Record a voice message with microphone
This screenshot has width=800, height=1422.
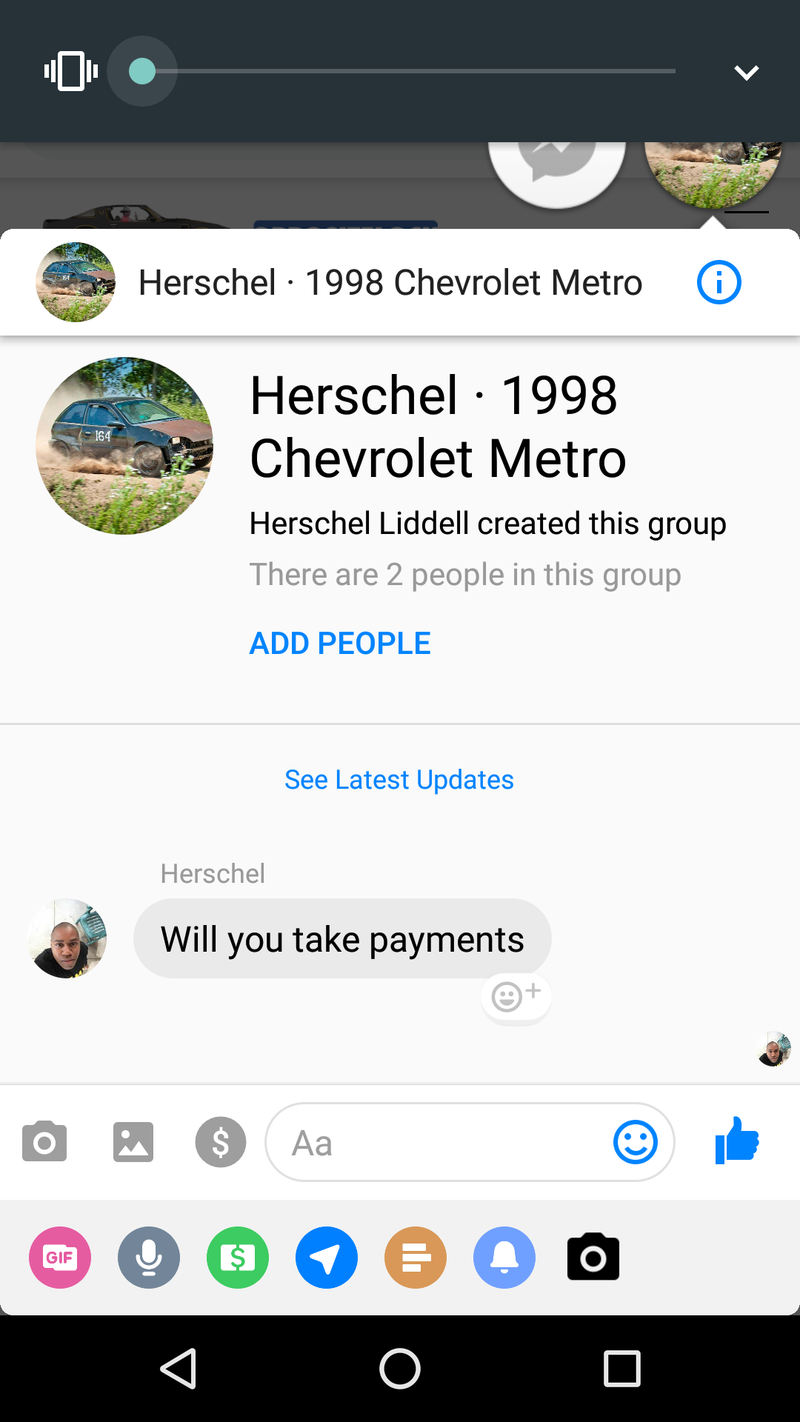(149, 1257)
